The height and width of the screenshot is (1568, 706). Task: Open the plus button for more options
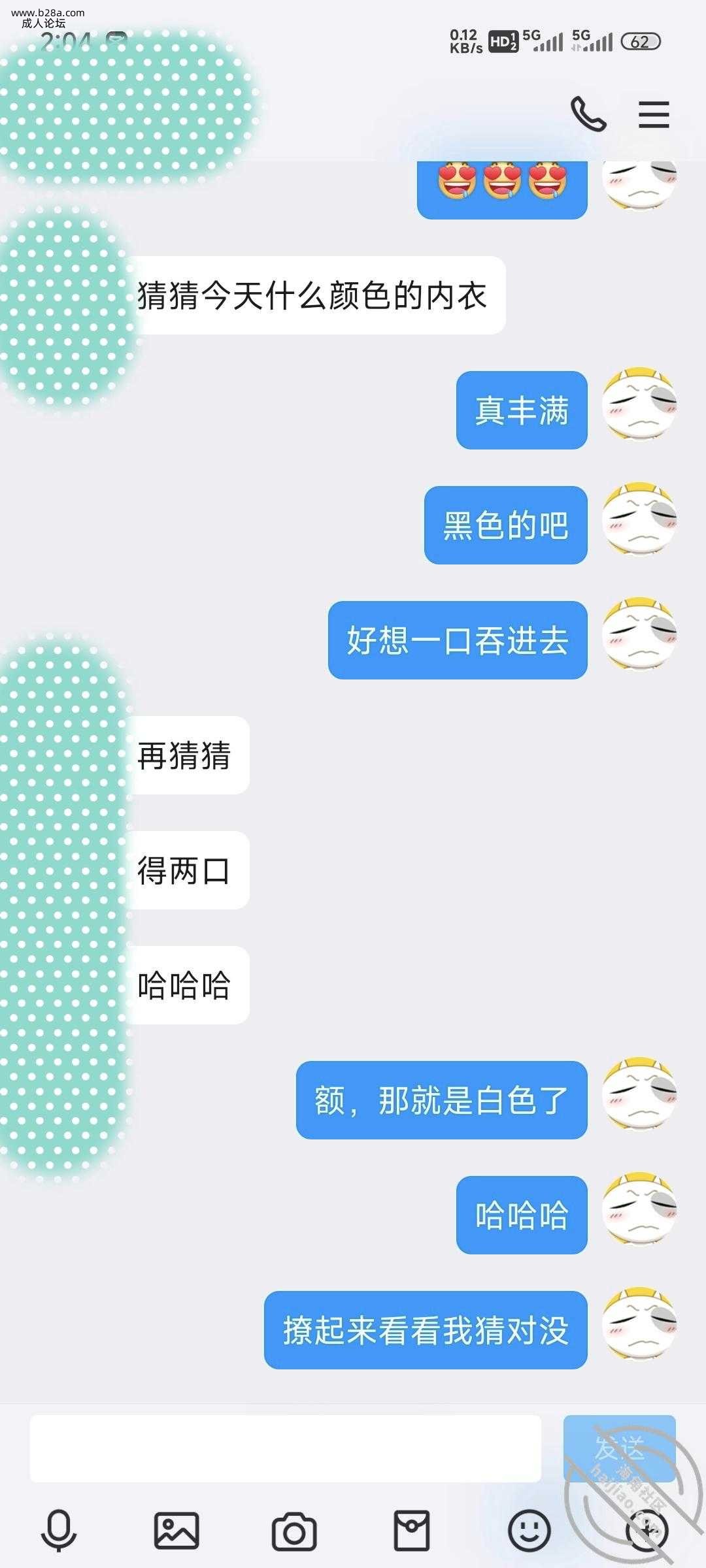pos(647,1530)
